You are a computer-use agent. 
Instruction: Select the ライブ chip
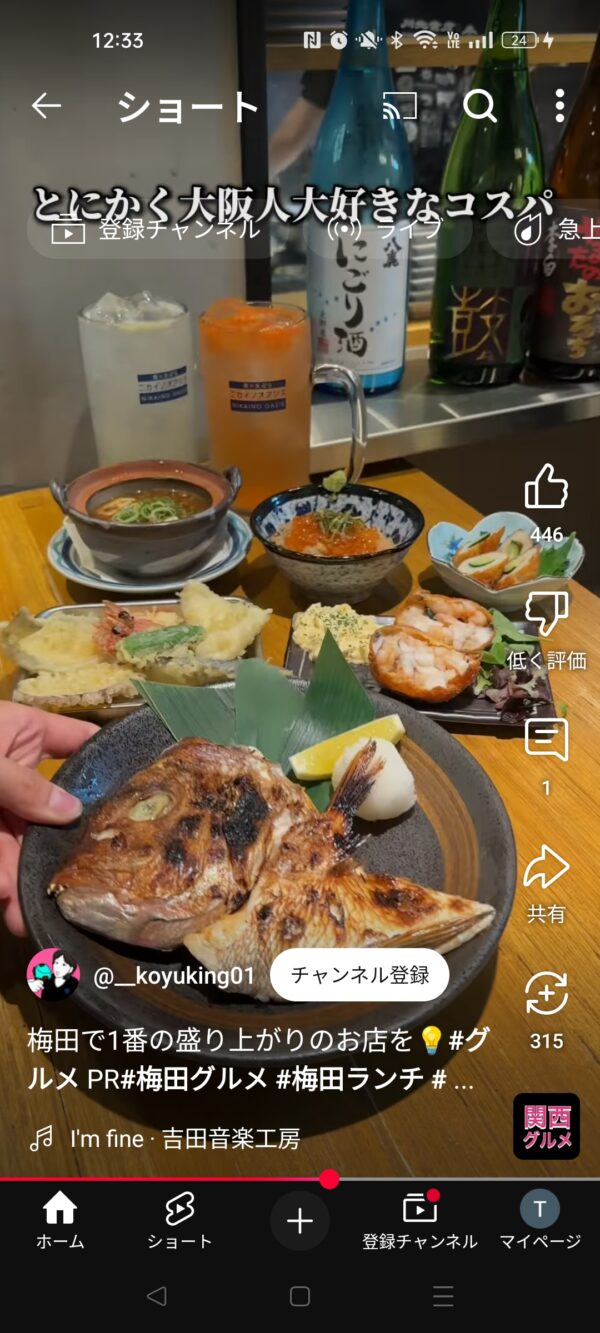click(387, 229)
